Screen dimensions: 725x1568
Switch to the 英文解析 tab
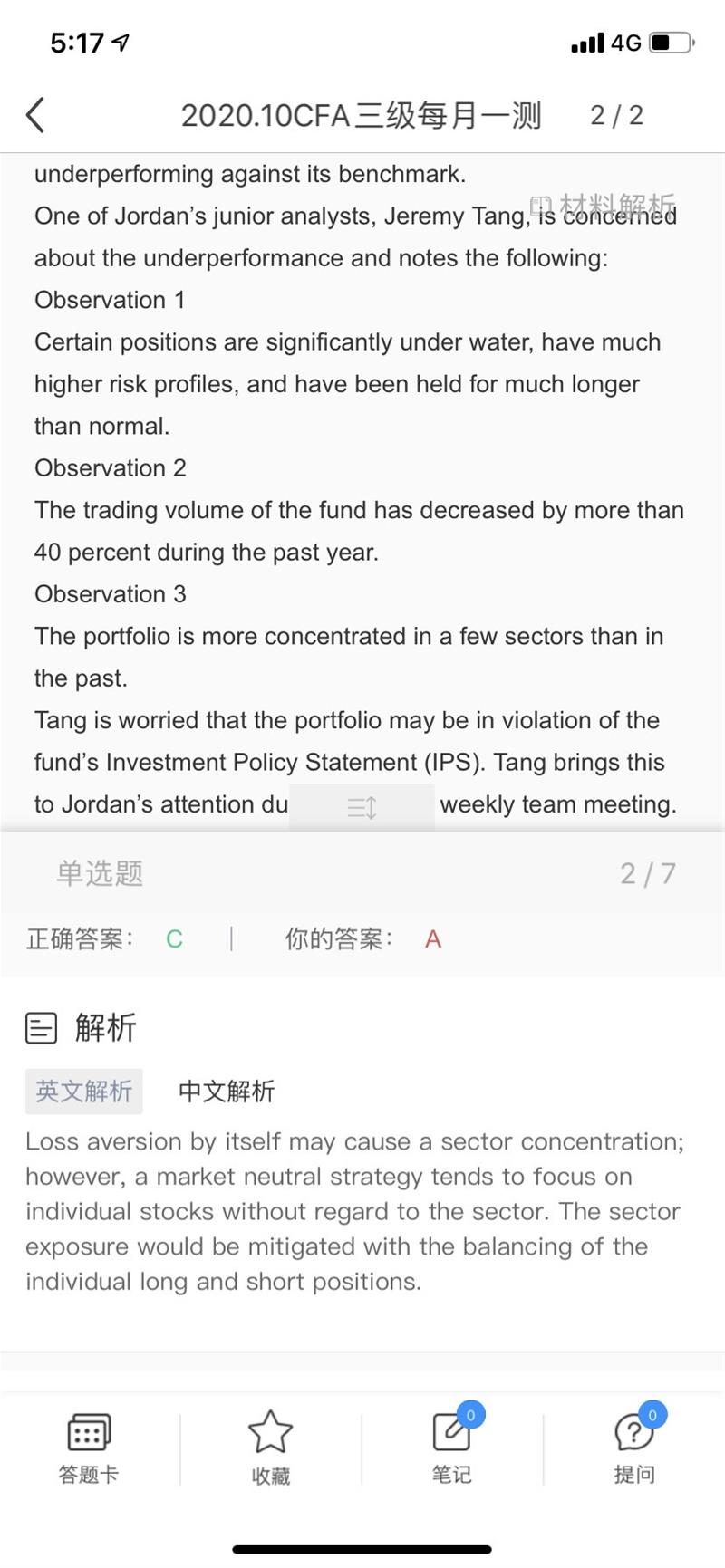tap(84, 1091)
